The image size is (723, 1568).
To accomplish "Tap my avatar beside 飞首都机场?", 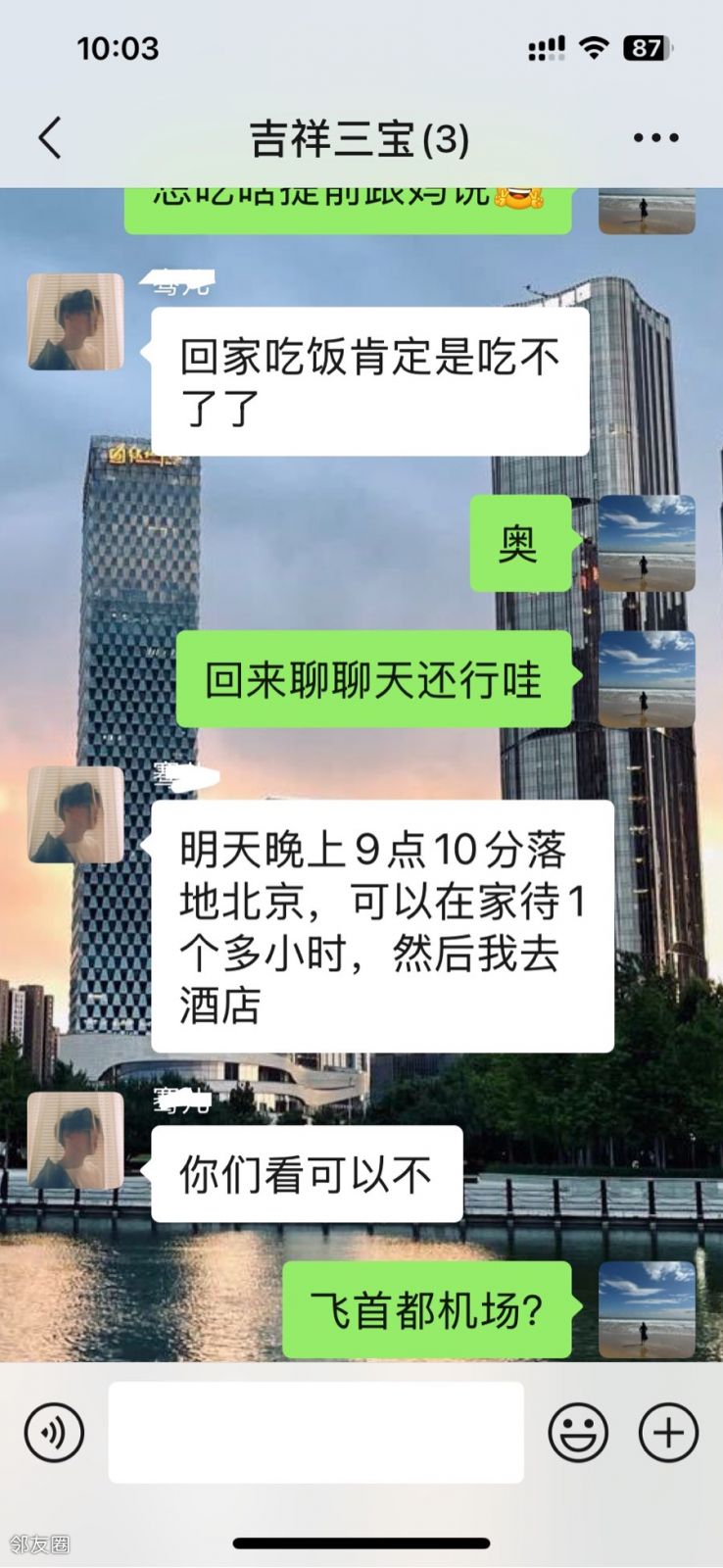I will pos(647,1309).
